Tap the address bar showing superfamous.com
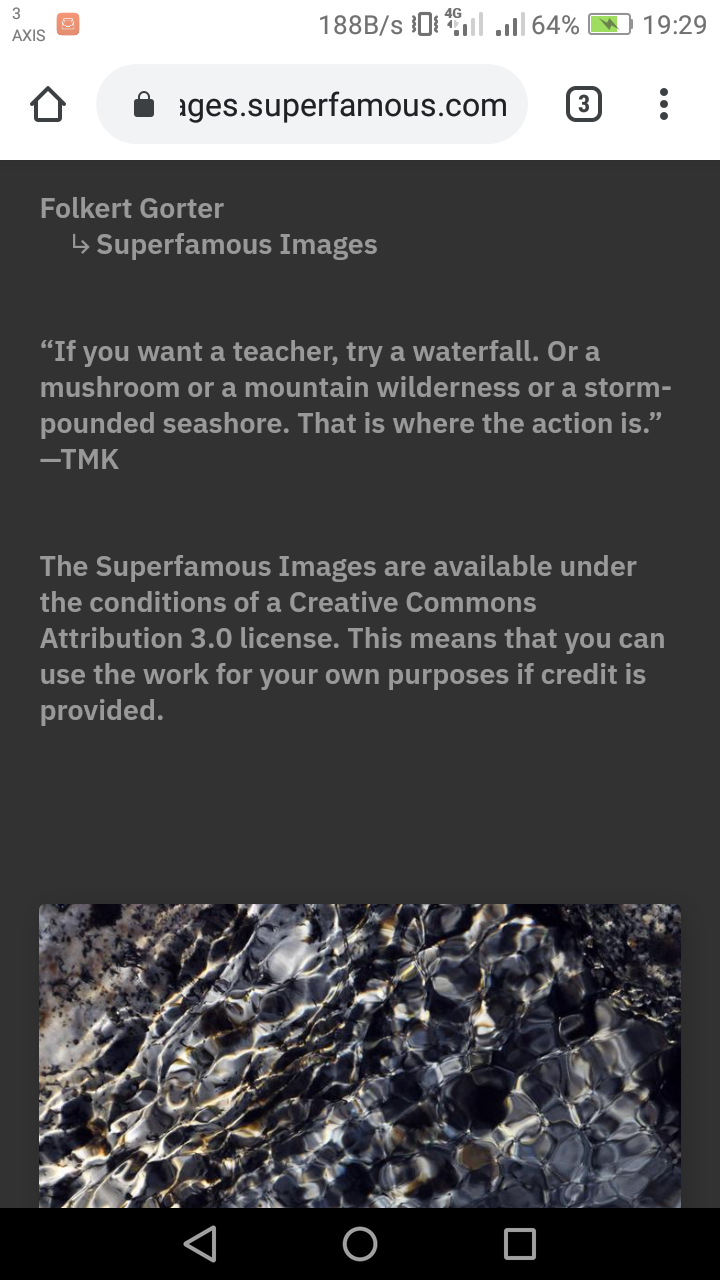The image size is (720, 1280). 311,104
